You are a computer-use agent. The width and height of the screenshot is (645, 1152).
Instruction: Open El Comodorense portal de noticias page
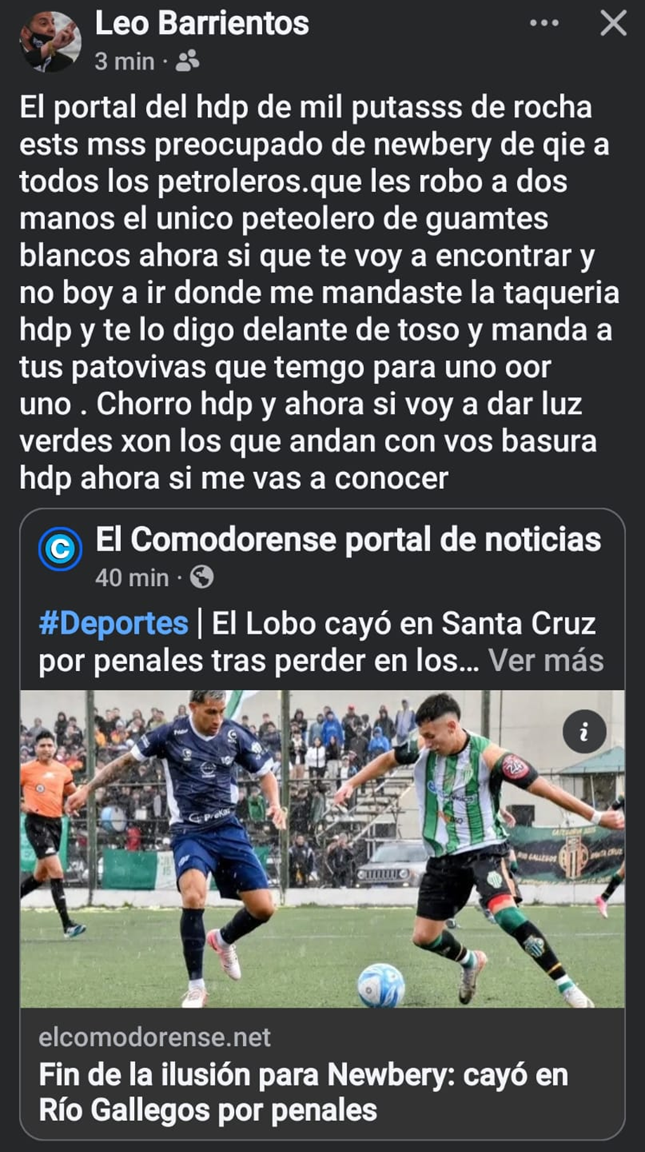pos(348,540)
